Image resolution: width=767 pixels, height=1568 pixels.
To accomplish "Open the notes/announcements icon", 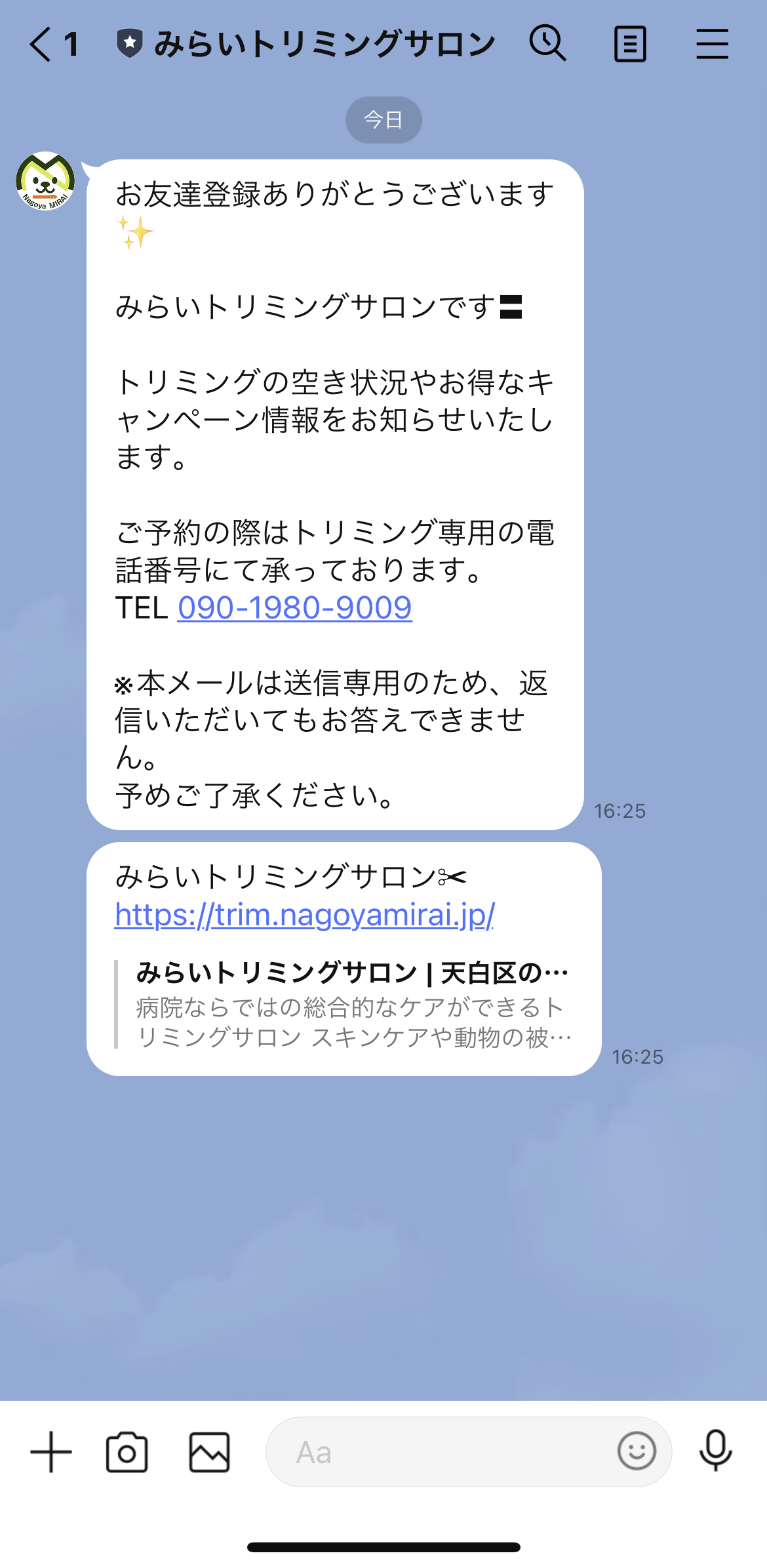I will pyautogui.click(x=631, y=43).
